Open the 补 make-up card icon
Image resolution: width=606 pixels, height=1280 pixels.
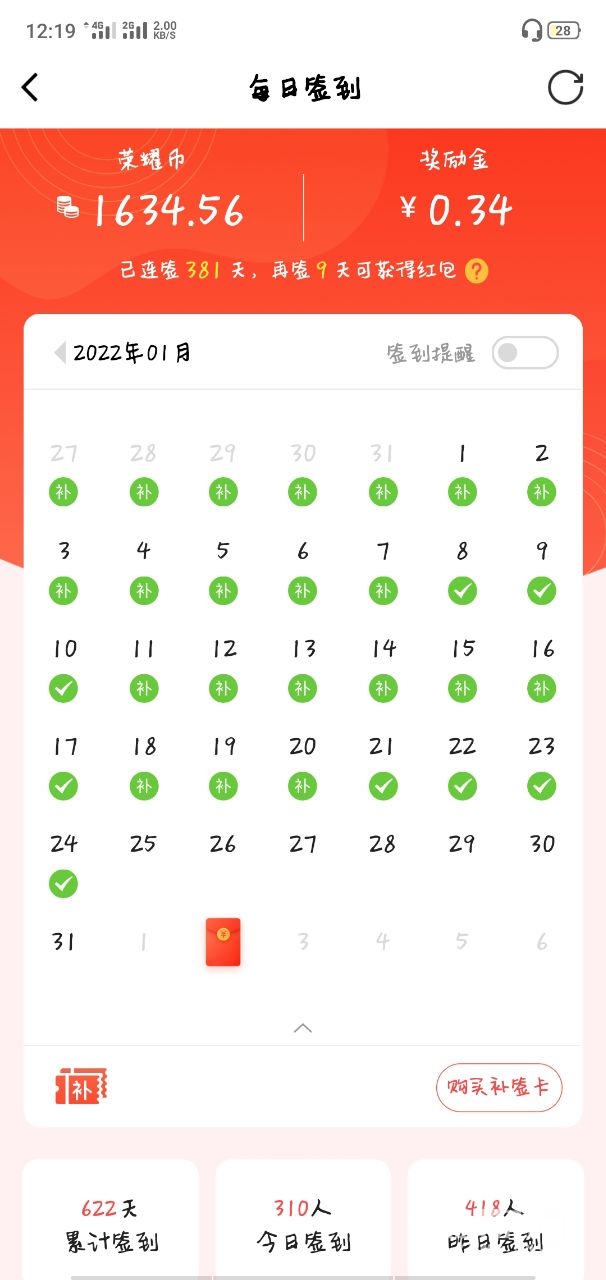pyautogui.click(x=81, y=1086)
